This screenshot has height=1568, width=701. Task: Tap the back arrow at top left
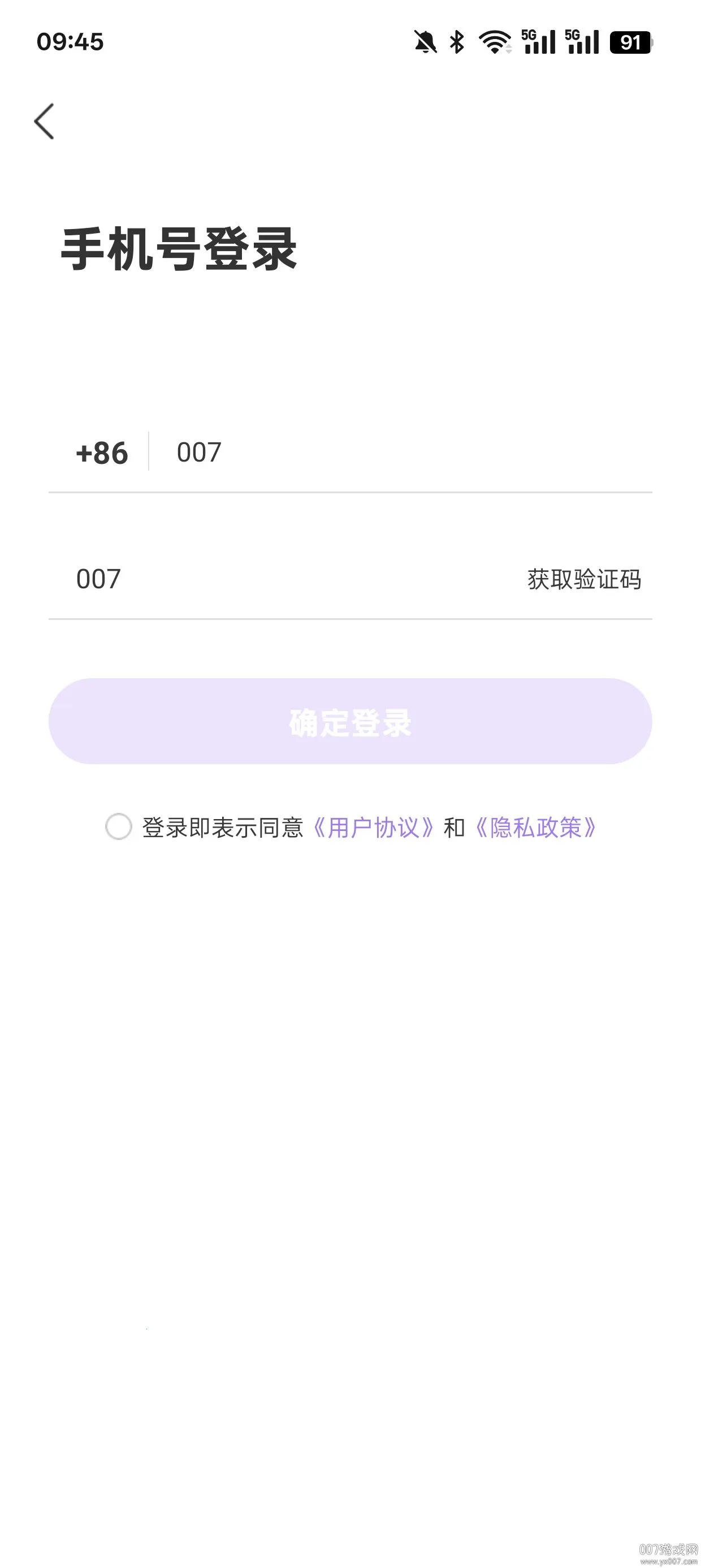coord(44,122)
